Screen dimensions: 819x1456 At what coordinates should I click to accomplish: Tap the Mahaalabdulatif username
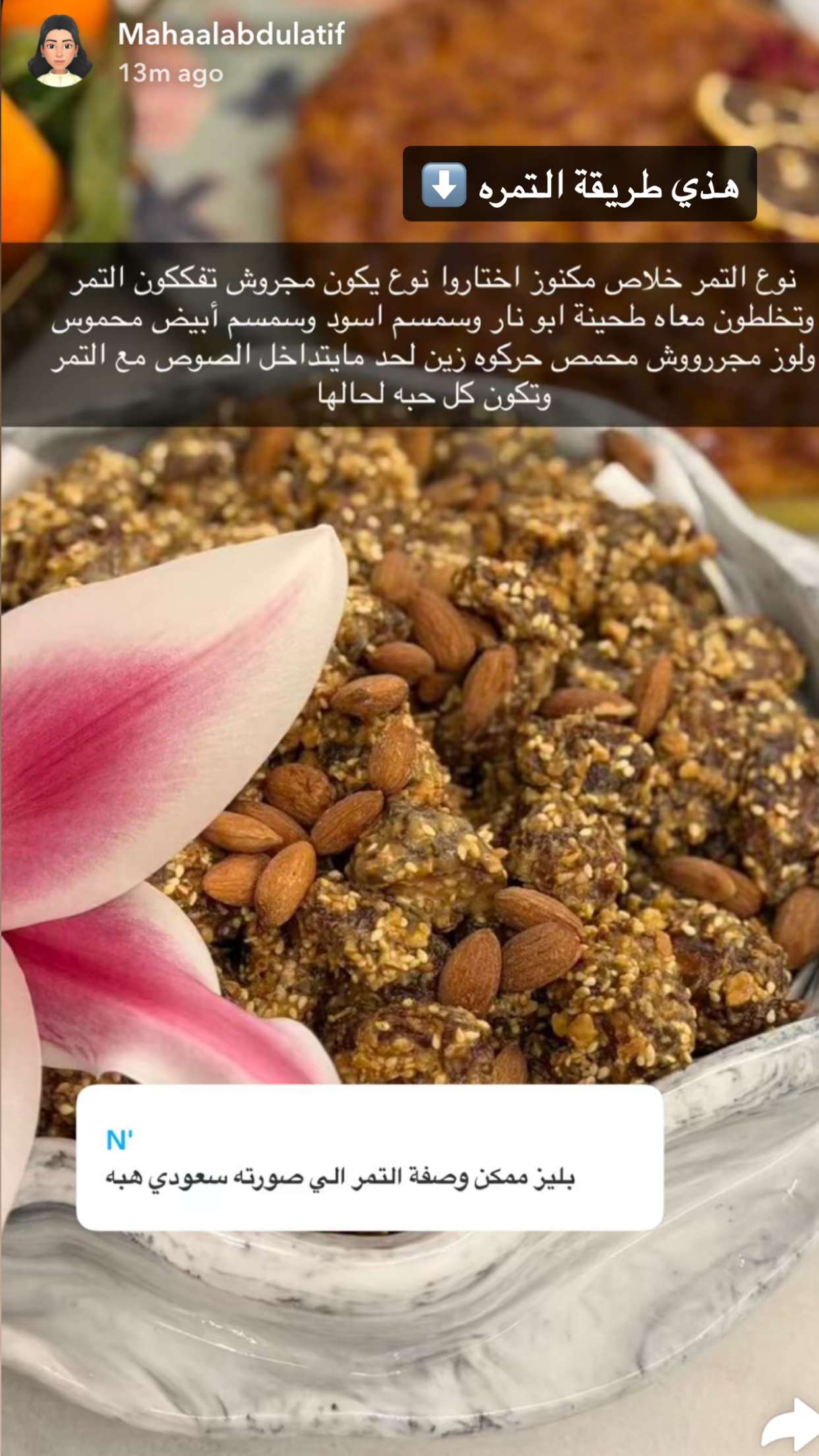[231, 34]
